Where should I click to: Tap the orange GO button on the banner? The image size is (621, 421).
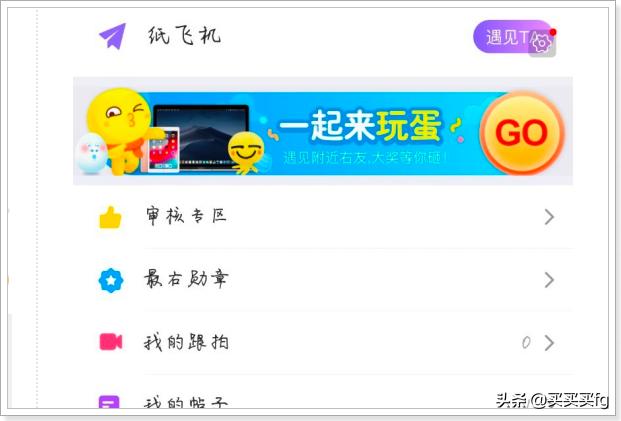[x=521, y=133]
